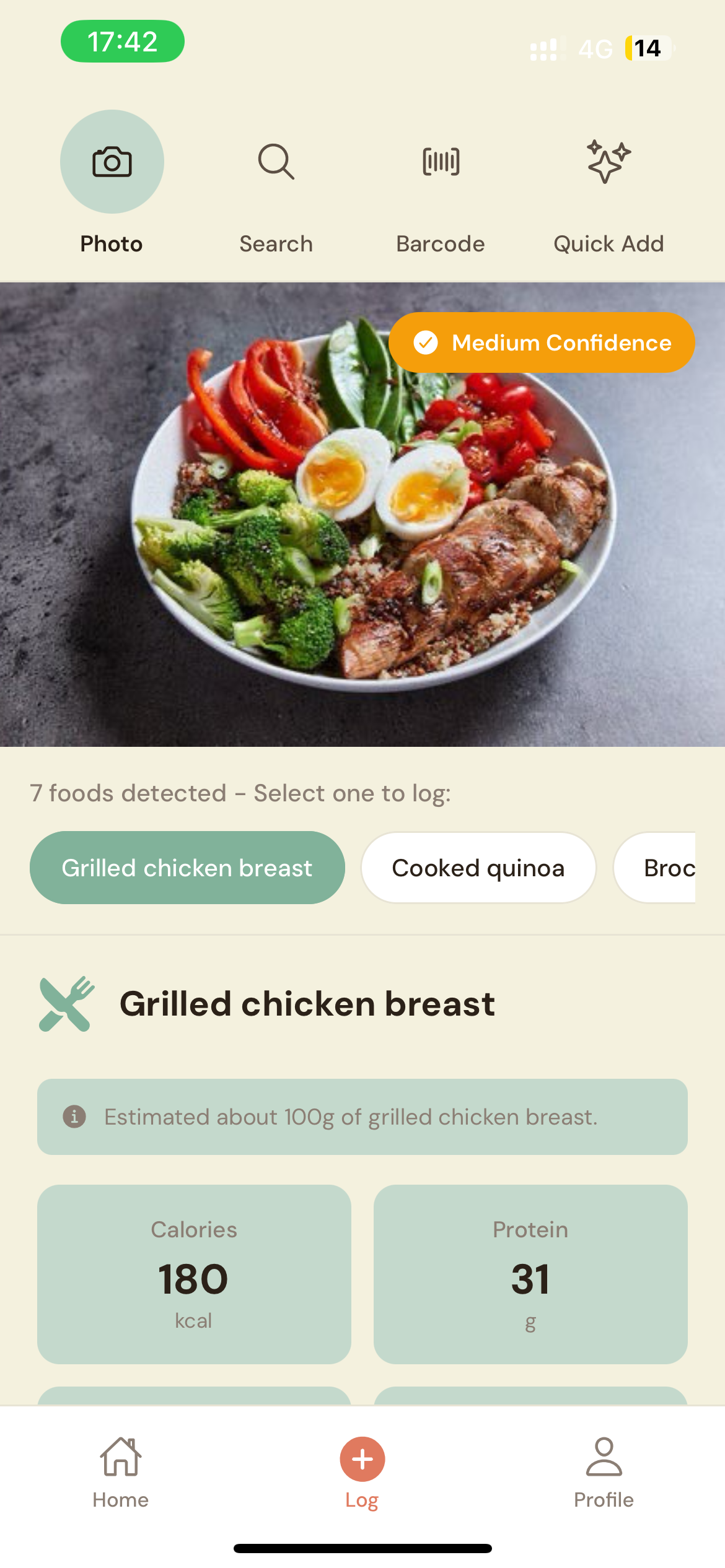This screenshot has height=1568, width=725.
Task: Open the Barcode scanner
Action: tap(440, 161)
